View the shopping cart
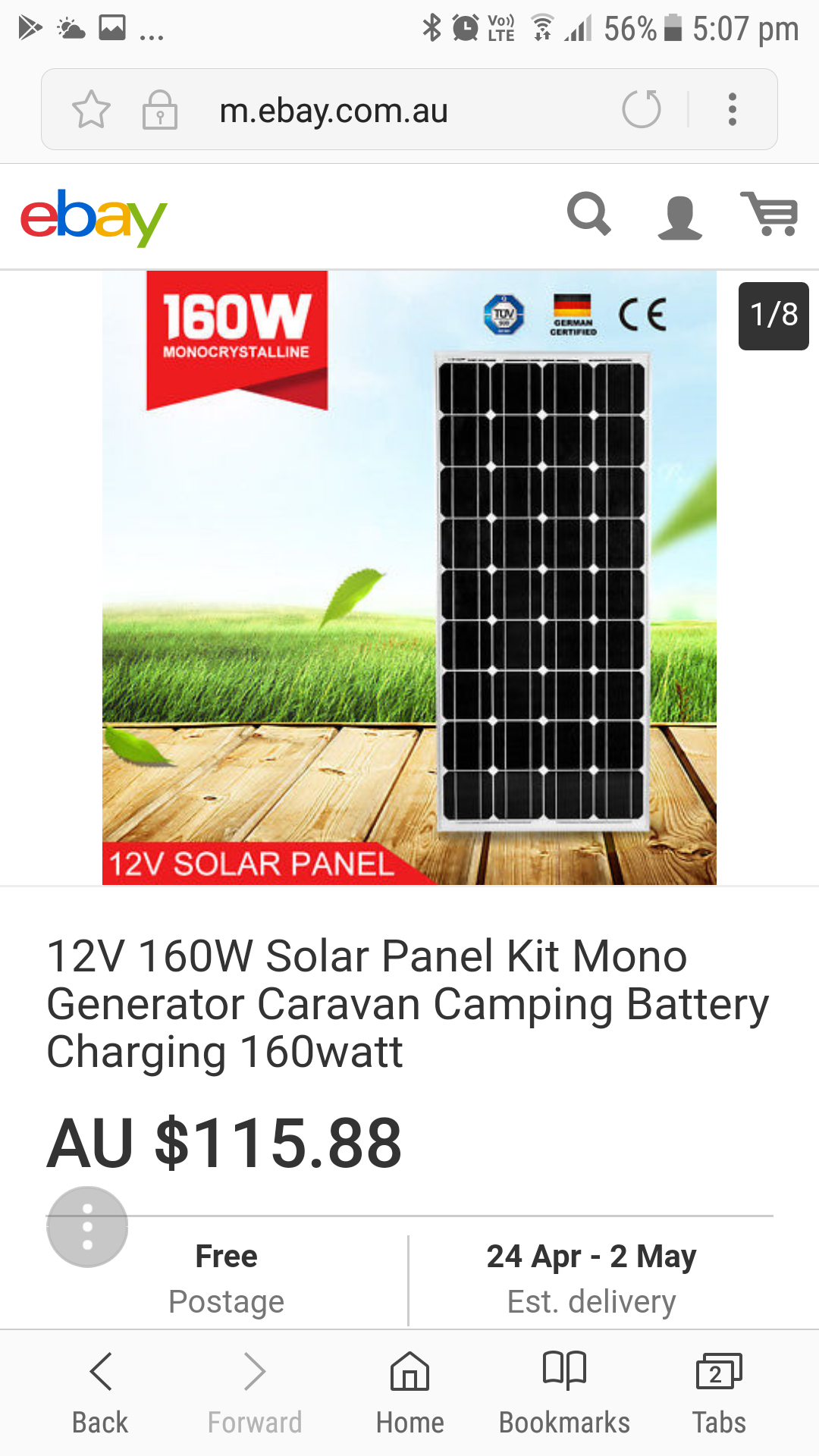Viewport: 819px width, 1456px height. click(x=770, y=214)
